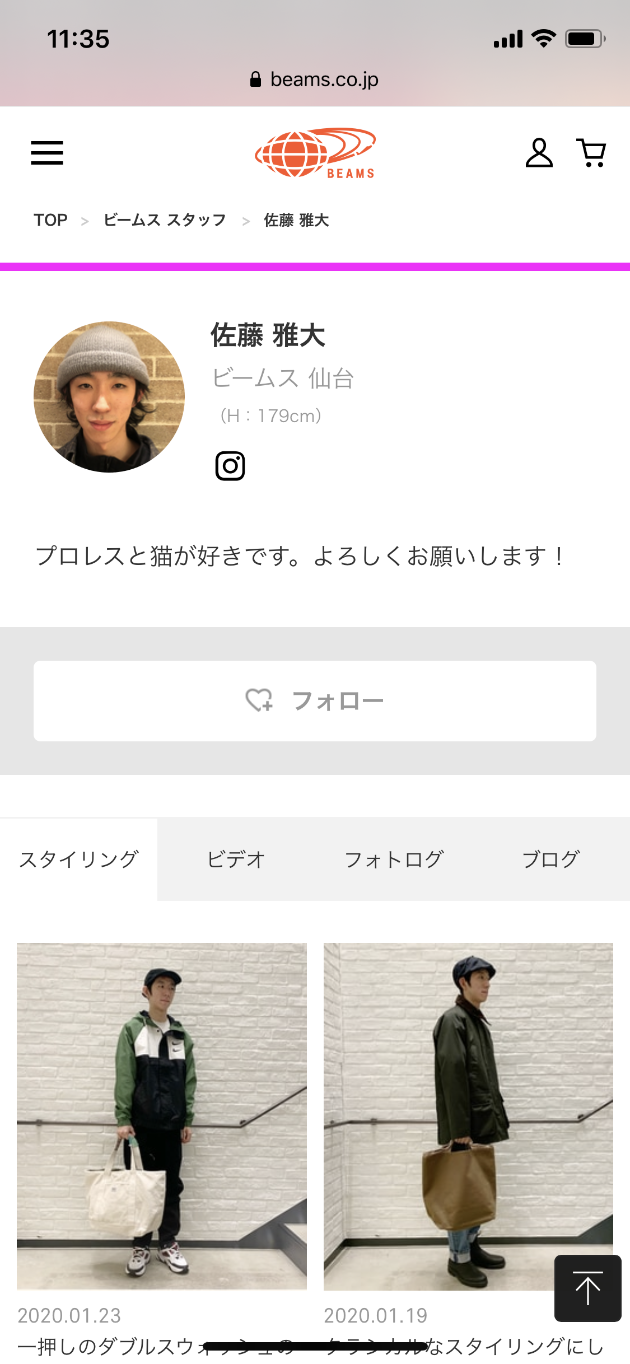Open the 2020.01.23 styling photo
This screenshot has height=1364, width=630.
click(162, 1115)
